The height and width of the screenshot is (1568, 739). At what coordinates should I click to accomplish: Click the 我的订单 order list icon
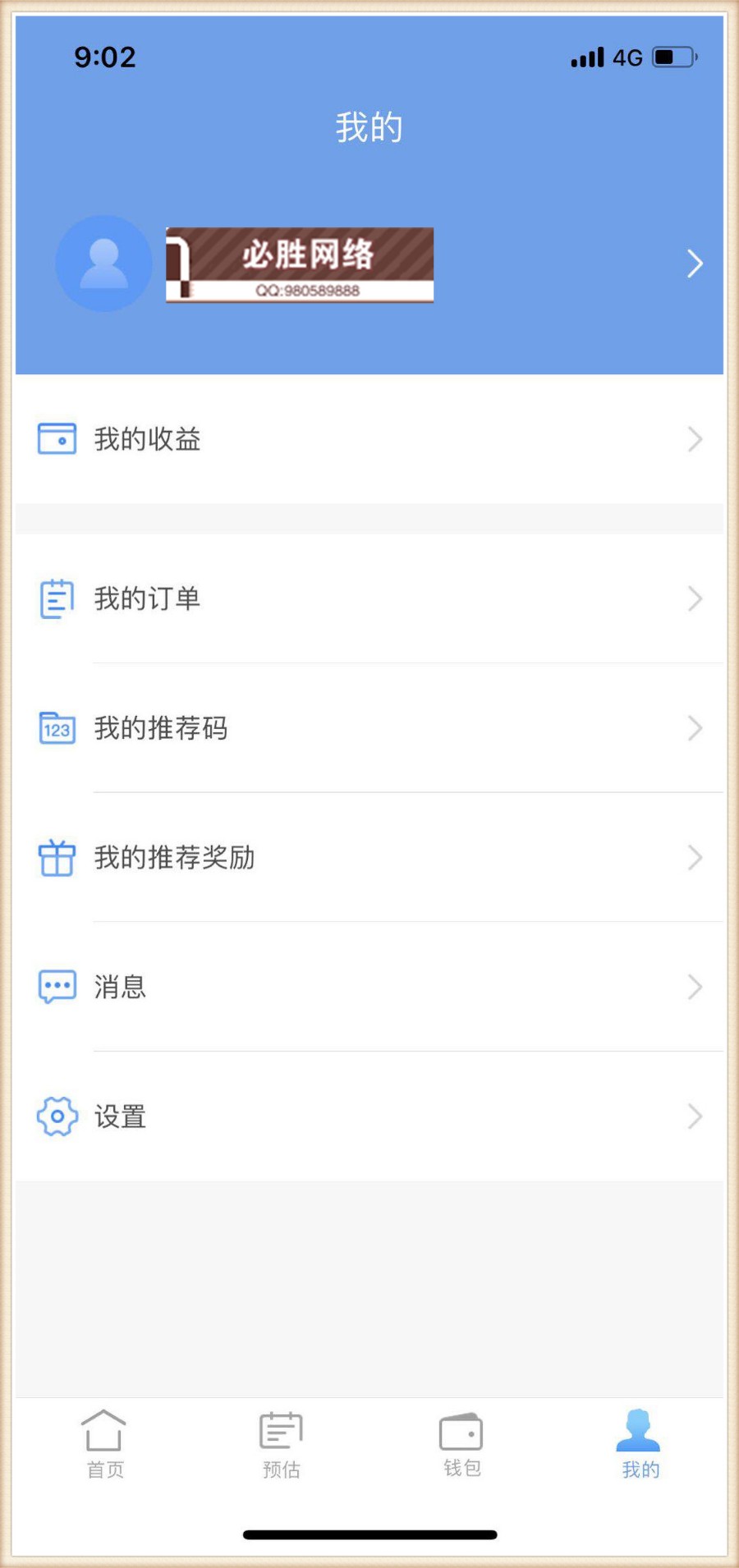[x=57, y=598]
